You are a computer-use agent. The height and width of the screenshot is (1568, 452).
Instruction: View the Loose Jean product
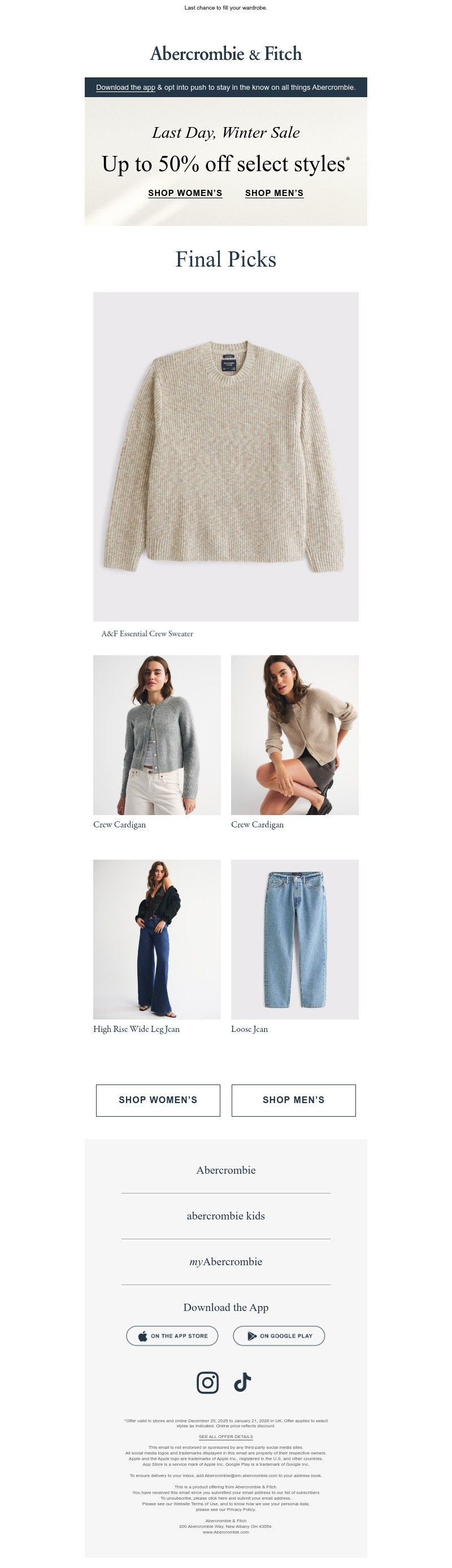295,939
